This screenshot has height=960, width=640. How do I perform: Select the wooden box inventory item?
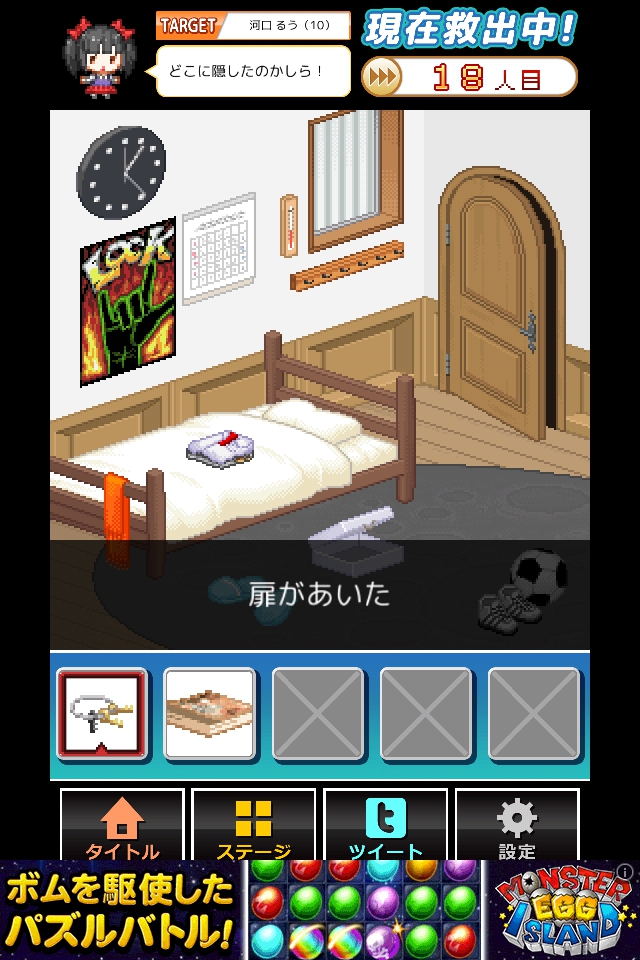pos(210,713)
